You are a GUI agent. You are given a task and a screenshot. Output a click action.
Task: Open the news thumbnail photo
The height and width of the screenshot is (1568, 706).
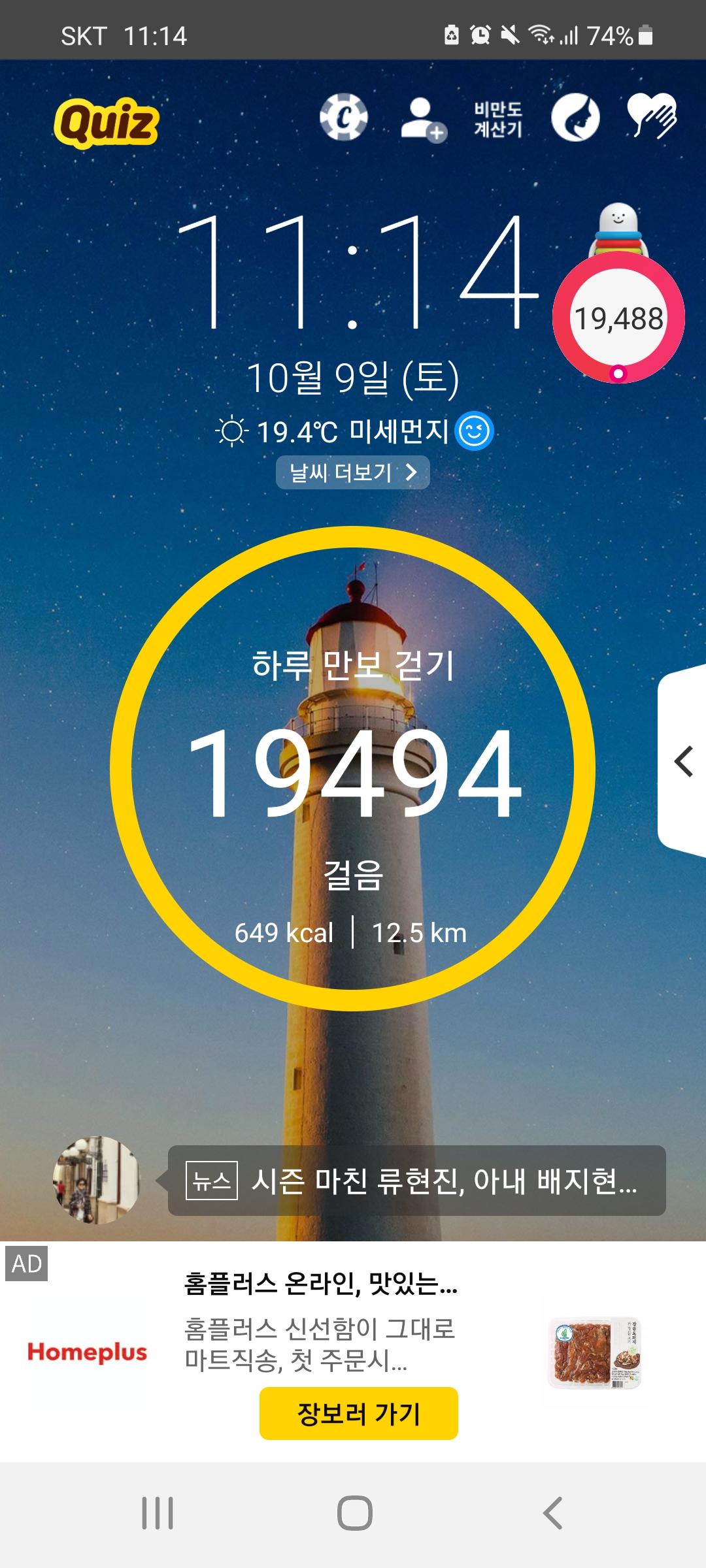click(x=96, y=1180)
